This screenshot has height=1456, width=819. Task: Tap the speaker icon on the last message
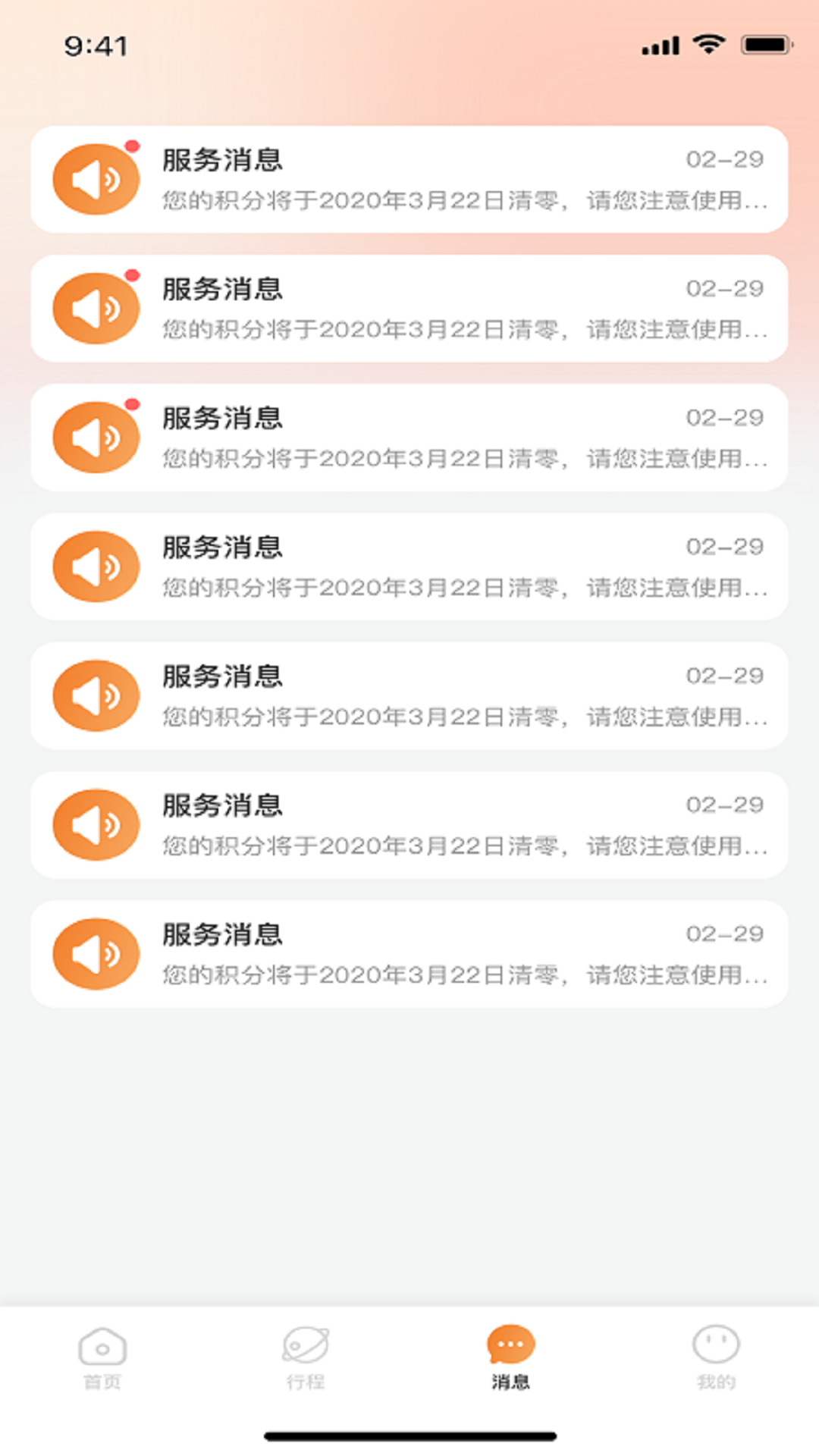tap(95, 954)
